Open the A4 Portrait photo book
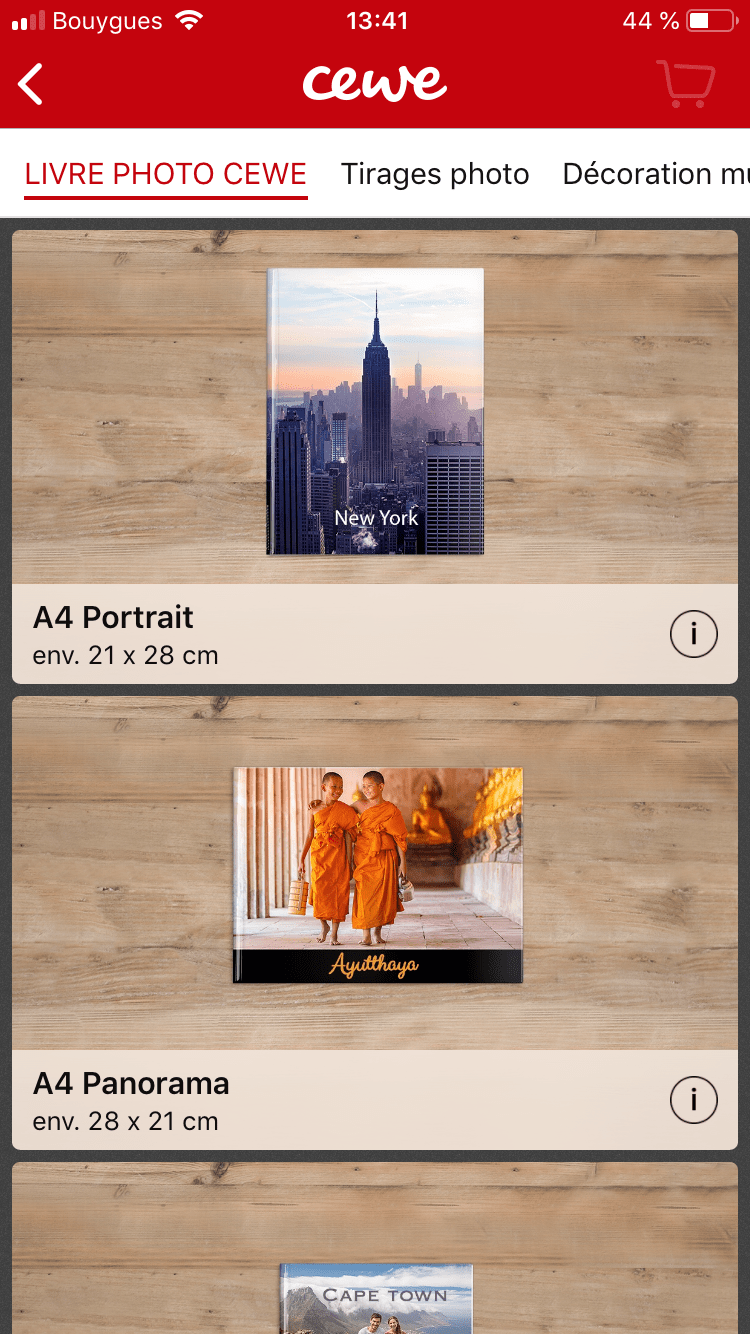750x1334 pixels. point(375,411)
